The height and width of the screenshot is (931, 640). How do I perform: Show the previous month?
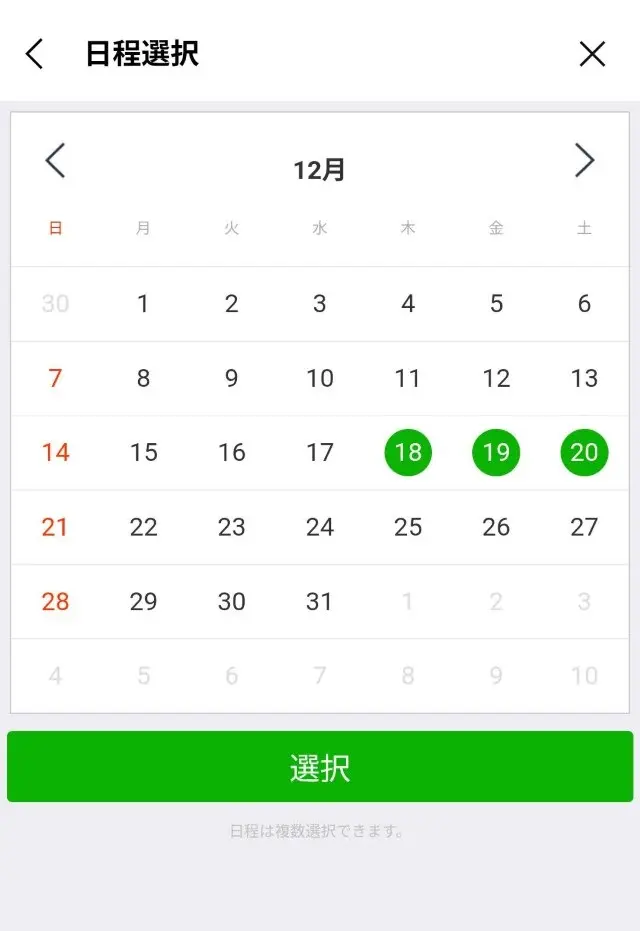[56, 161]
